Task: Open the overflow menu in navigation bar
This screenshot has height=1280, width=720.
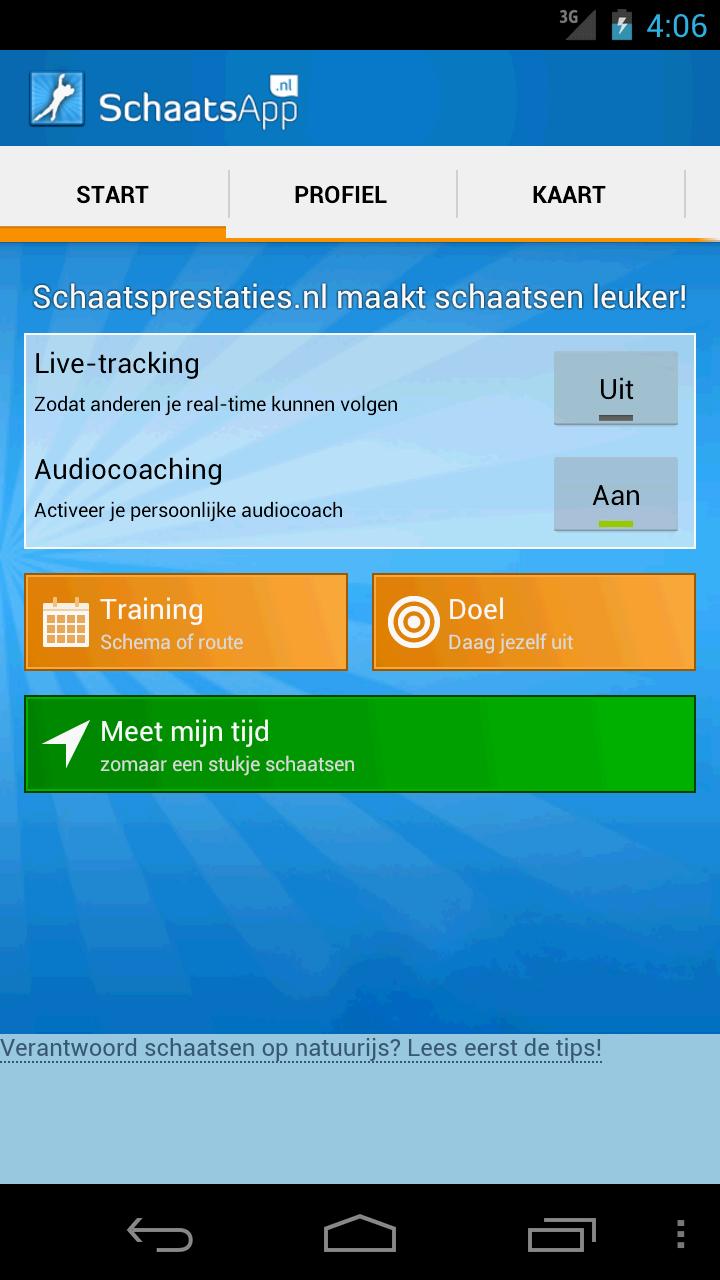Action: click(x=681, y=1233)
